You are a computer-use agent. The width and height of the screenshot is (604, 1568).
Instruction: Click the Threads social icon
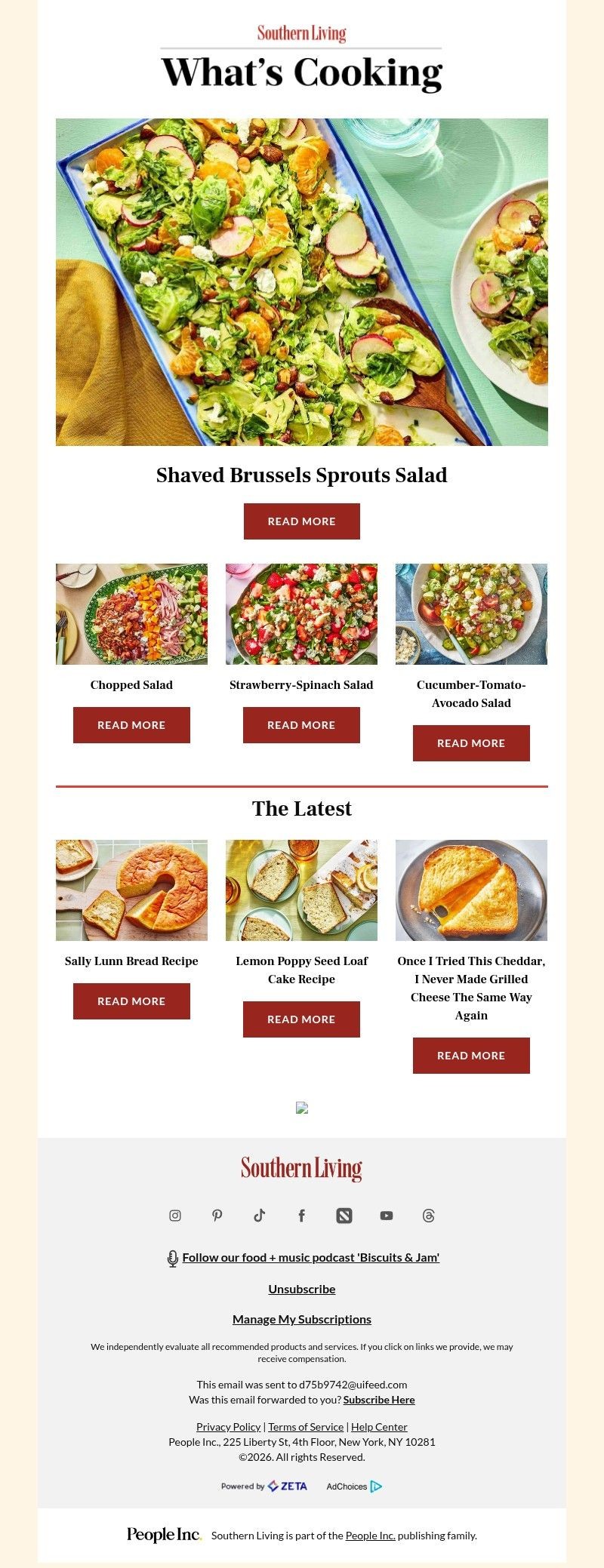tap(428, 1216)
